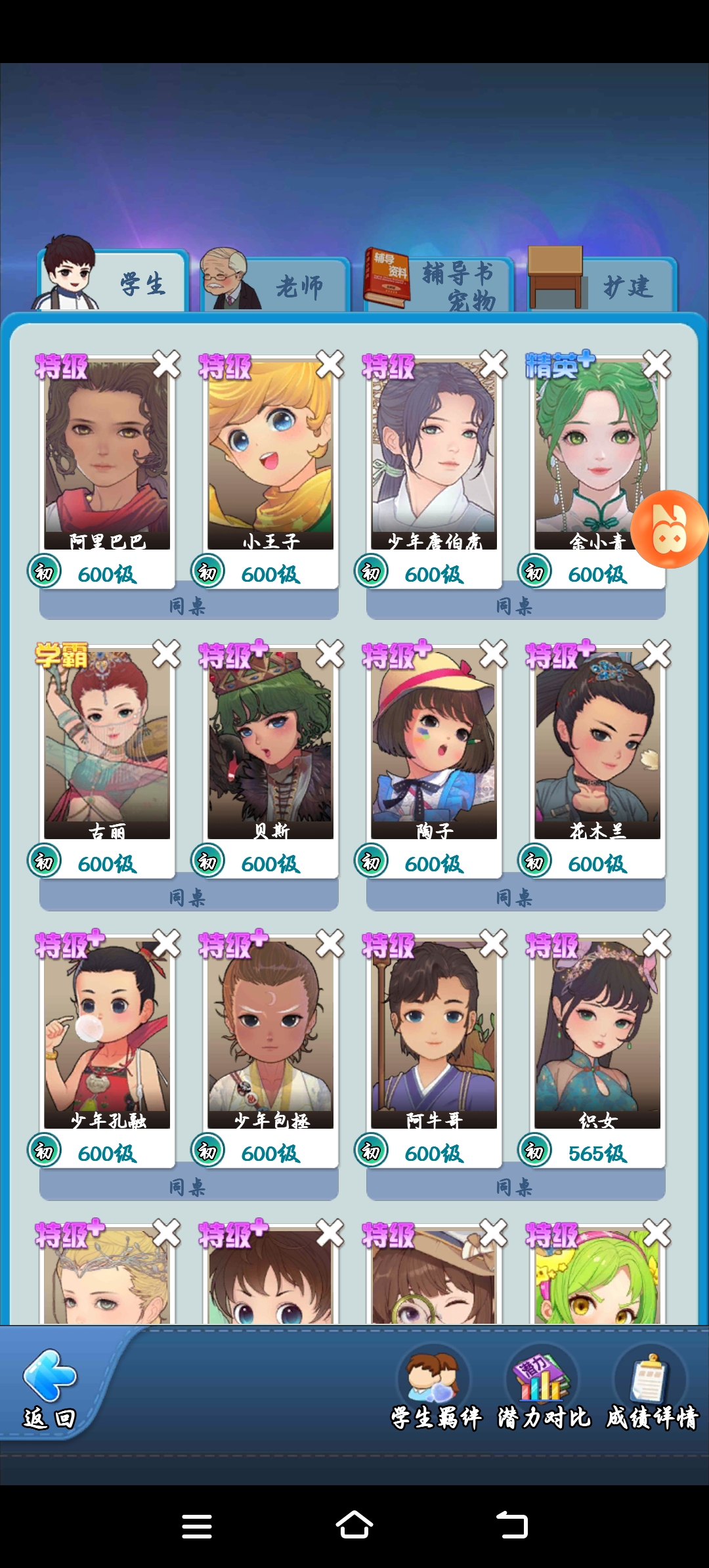Open student card 古丽
The width and height of the screenshot is (709, 1568).
(x=107, y=742)
